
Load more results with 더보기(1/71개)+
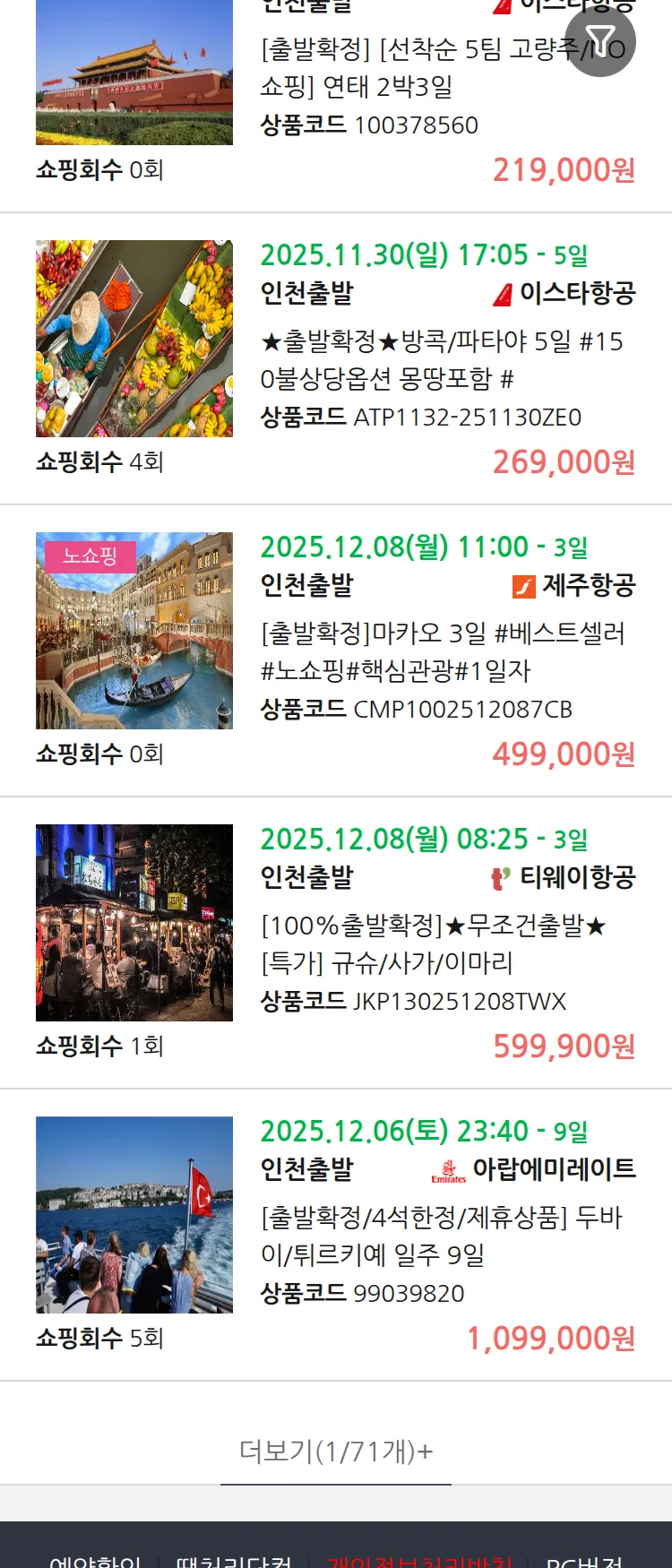coord(336,1451)
